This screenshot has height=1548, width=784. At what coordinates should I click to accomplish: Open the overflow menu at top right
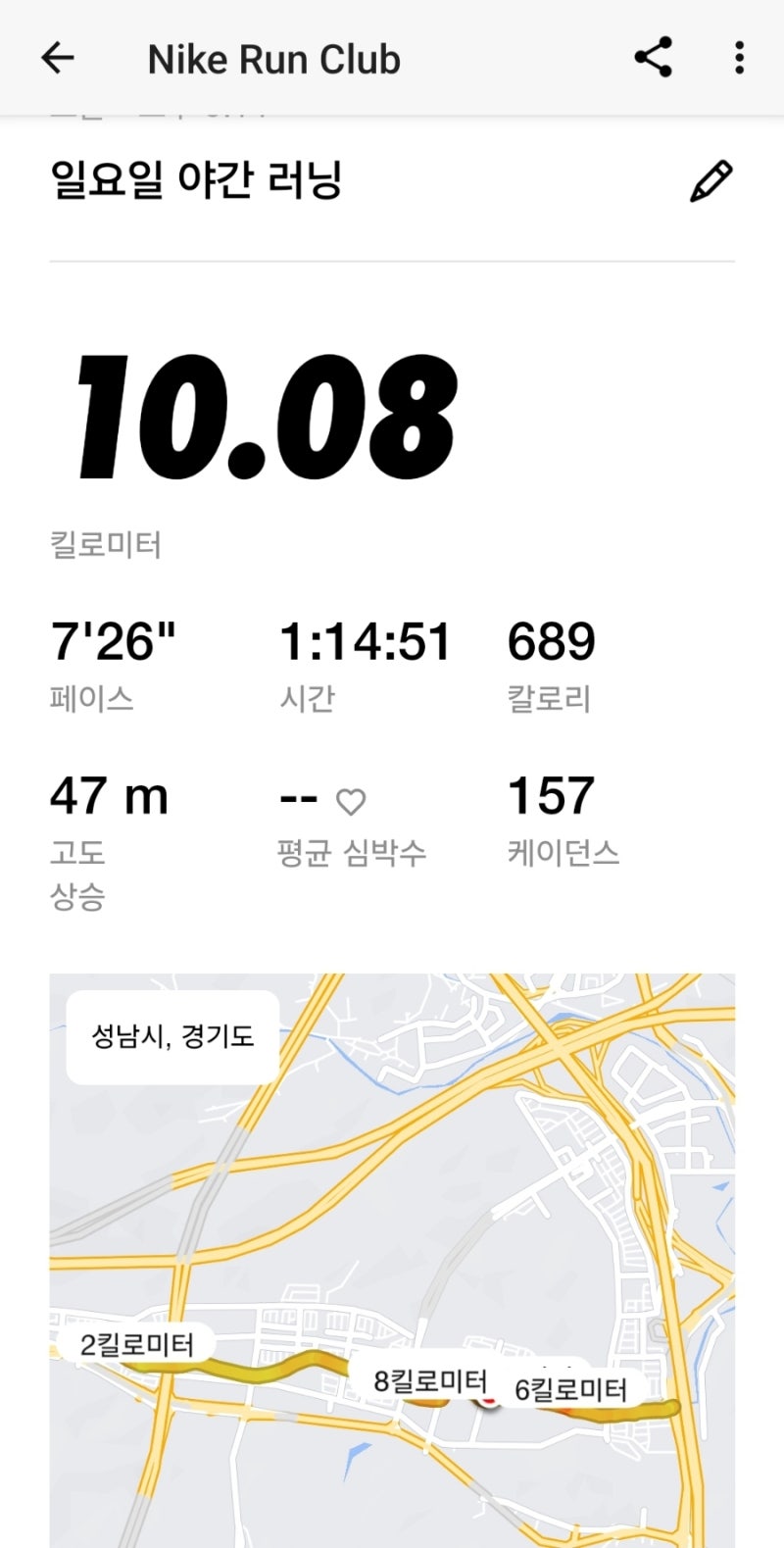tap(738, 57)
